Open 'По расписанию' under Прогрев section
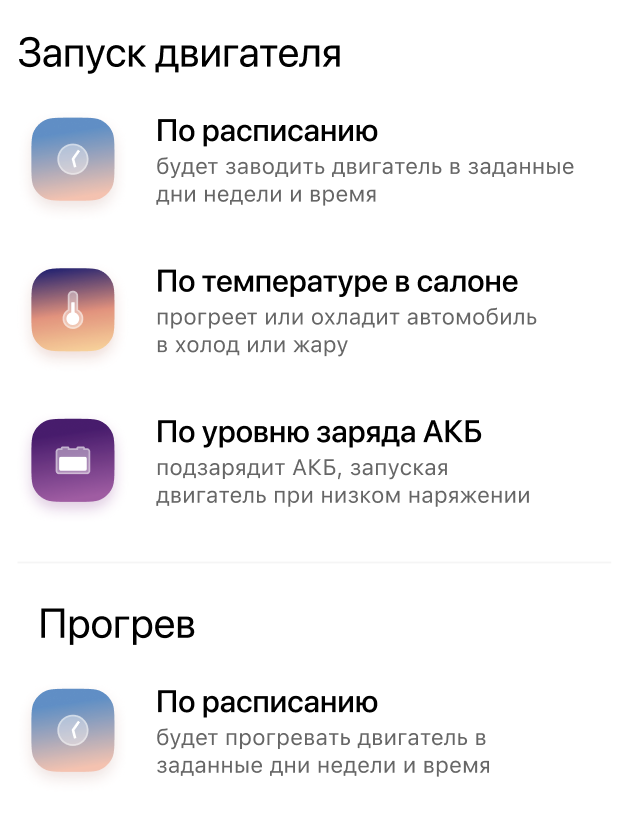 [x=267, y=703]
